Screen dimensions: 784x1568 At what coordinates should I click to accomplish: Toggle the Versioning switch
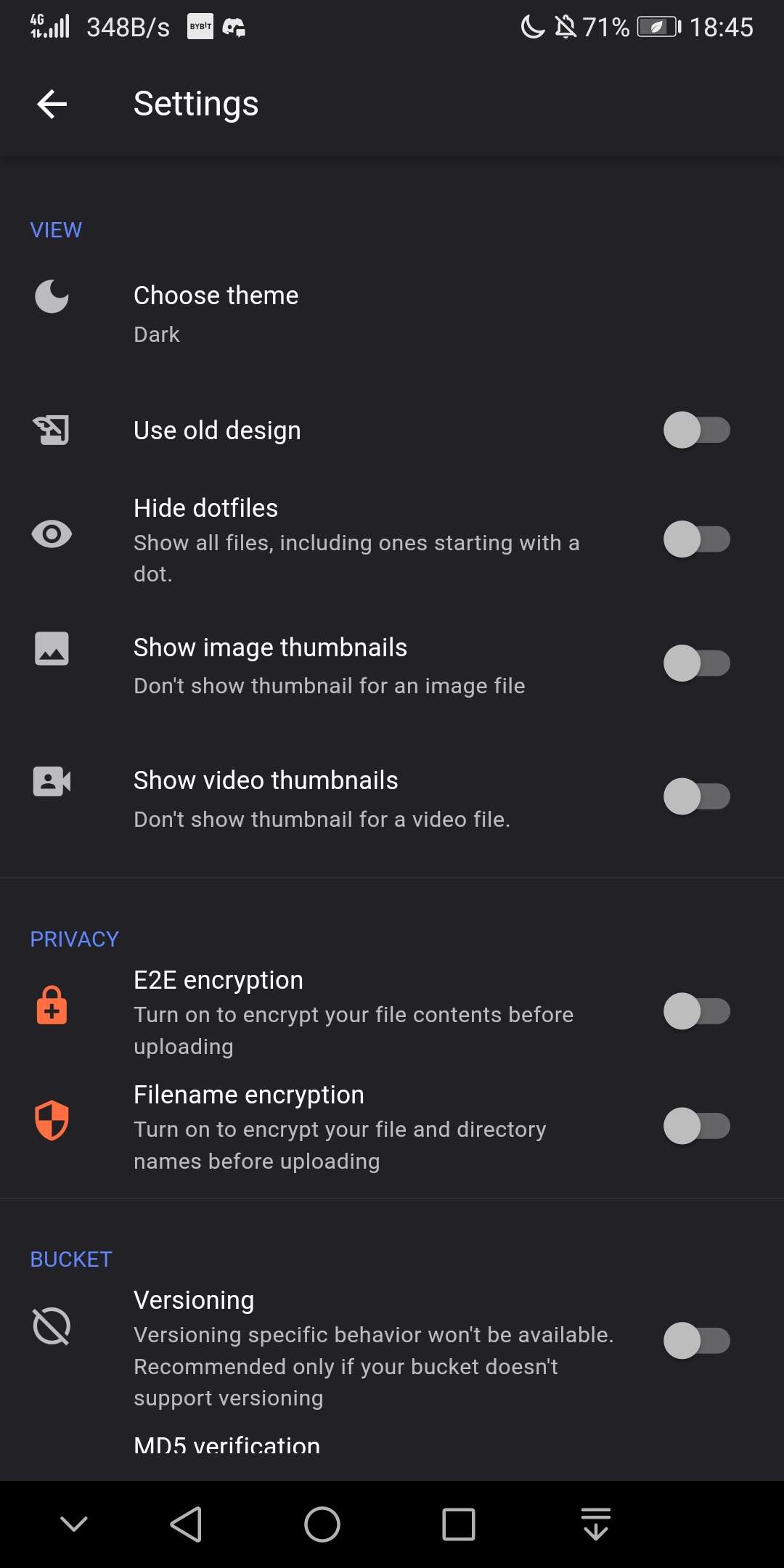696,1340
